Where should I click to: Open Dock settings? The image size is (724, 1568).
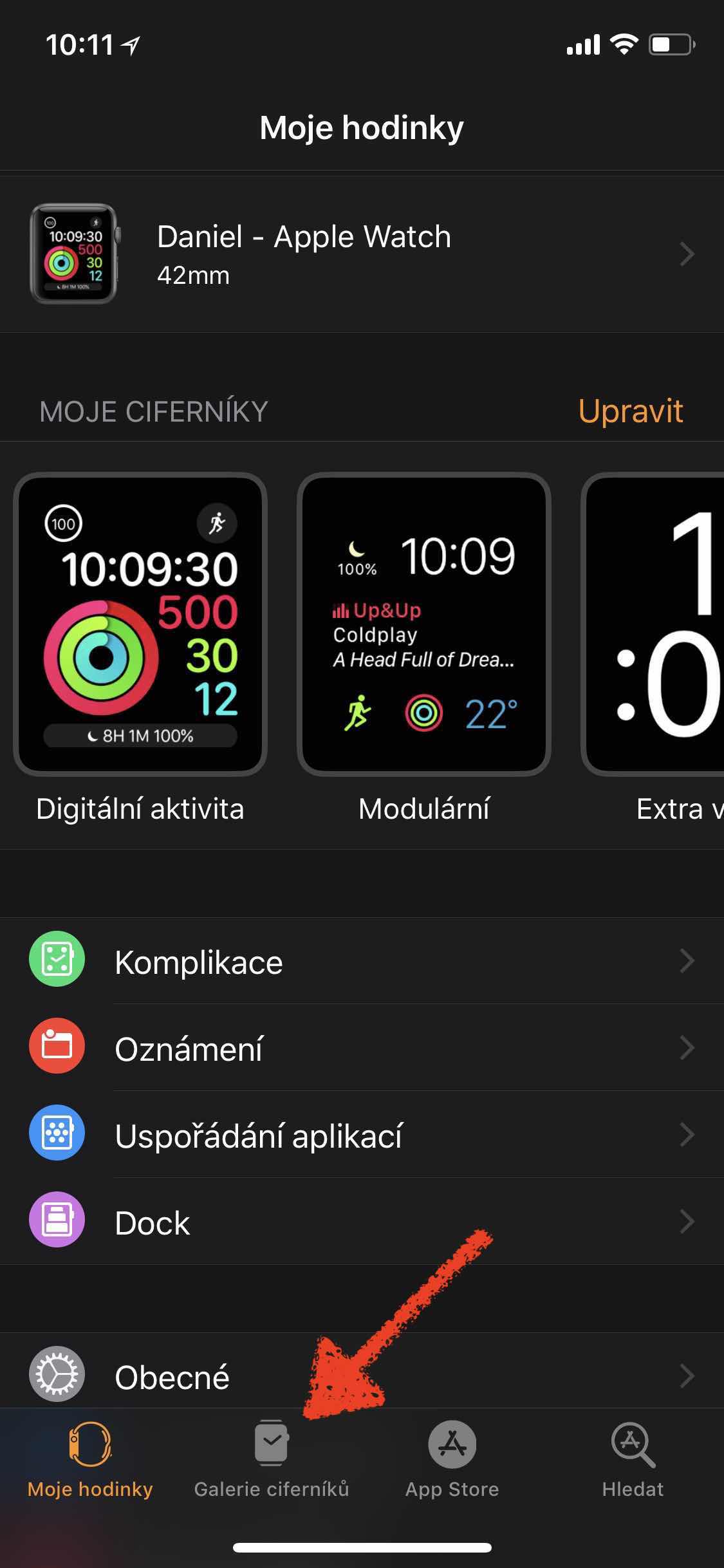click(362, 1222)
